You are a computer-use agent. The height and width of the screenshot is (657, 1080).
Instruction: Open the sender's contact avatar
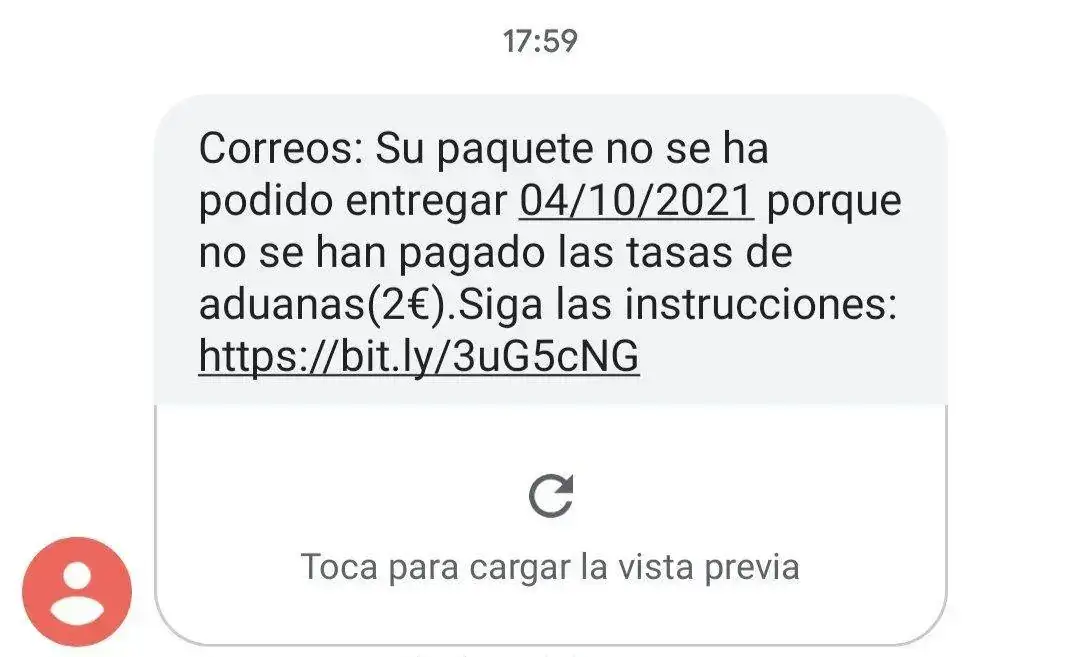(x=77, y=592)
